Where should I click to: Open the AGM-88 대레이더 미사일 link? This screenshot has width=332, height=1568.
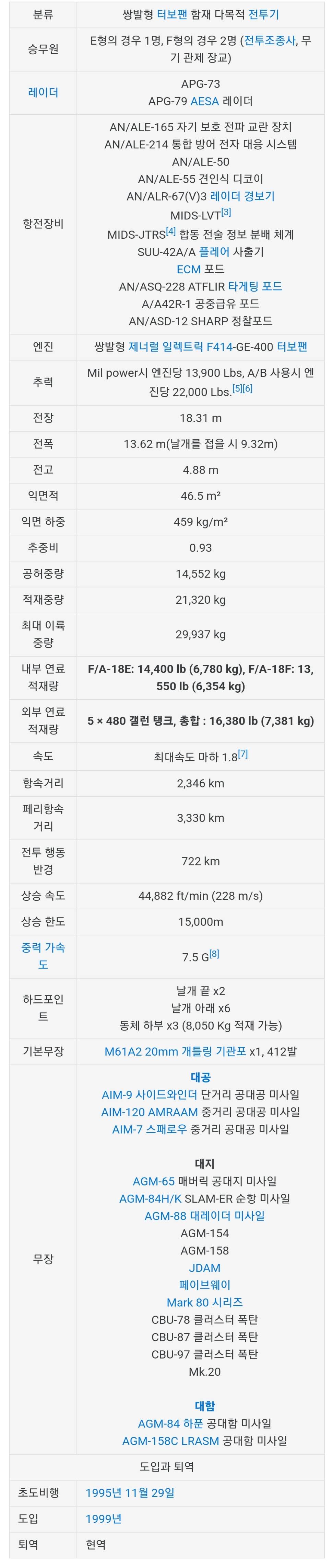point(204,1216)
